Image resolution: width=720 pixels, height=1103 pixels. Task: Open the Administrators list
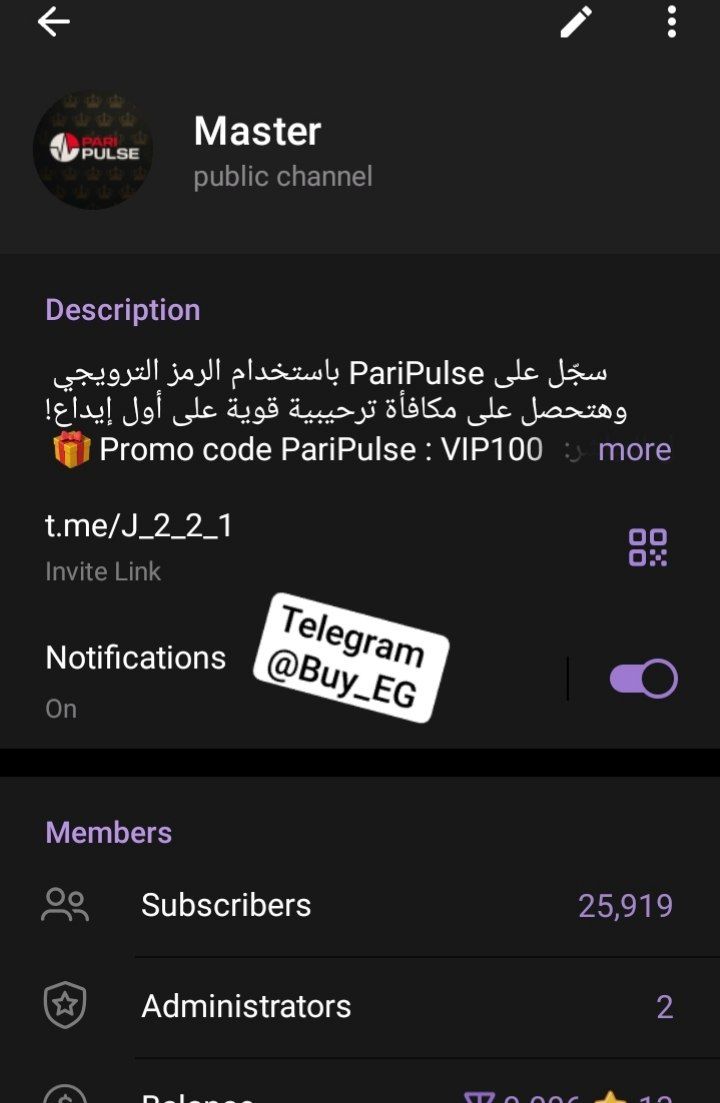pyautogui.click(x=360, y=1006)
